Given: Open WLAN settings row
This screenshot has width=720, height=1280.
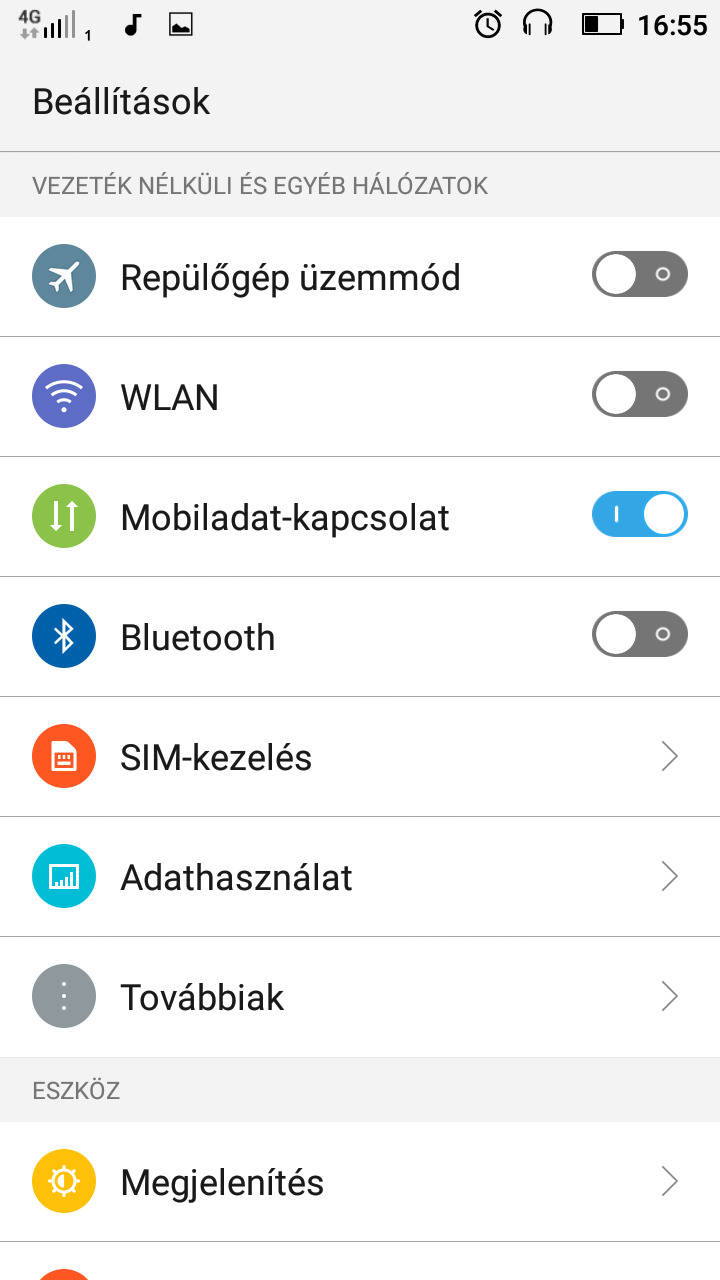Looking at the screenshot, I should coord(300,397).
